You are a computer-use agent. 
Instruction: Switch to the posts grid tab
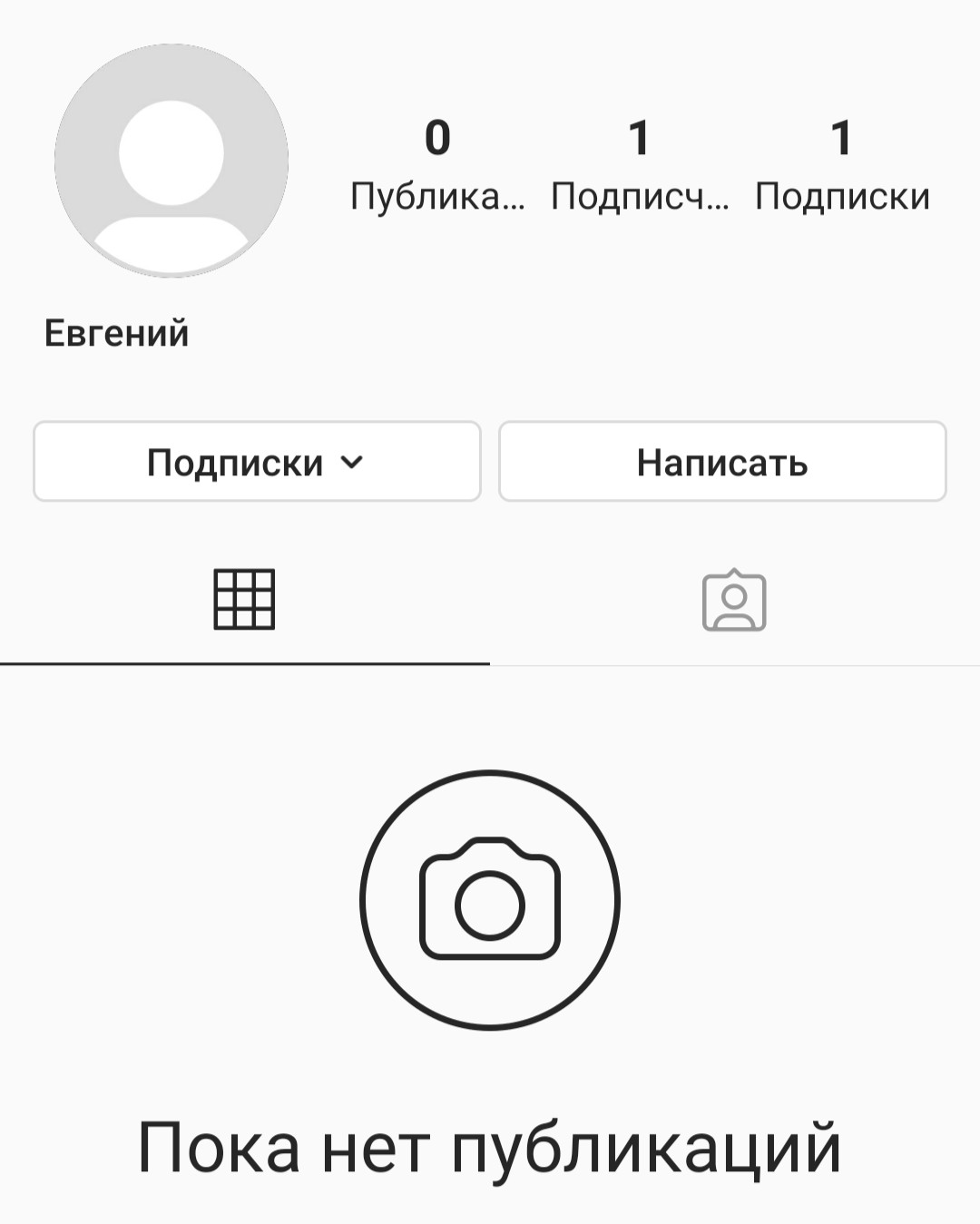[244, 600]
